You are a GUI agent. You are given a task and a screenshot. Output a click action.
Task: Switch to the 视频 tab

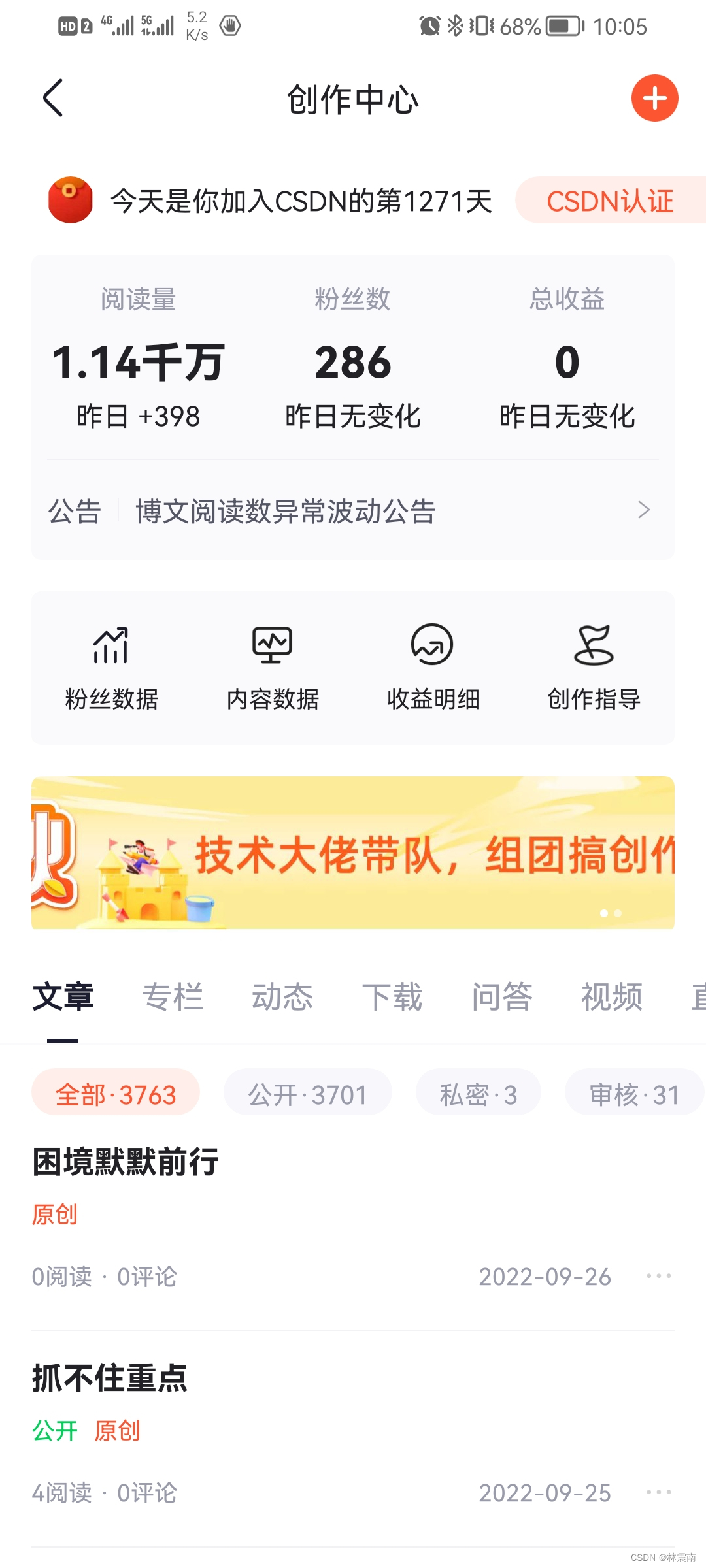612,997
